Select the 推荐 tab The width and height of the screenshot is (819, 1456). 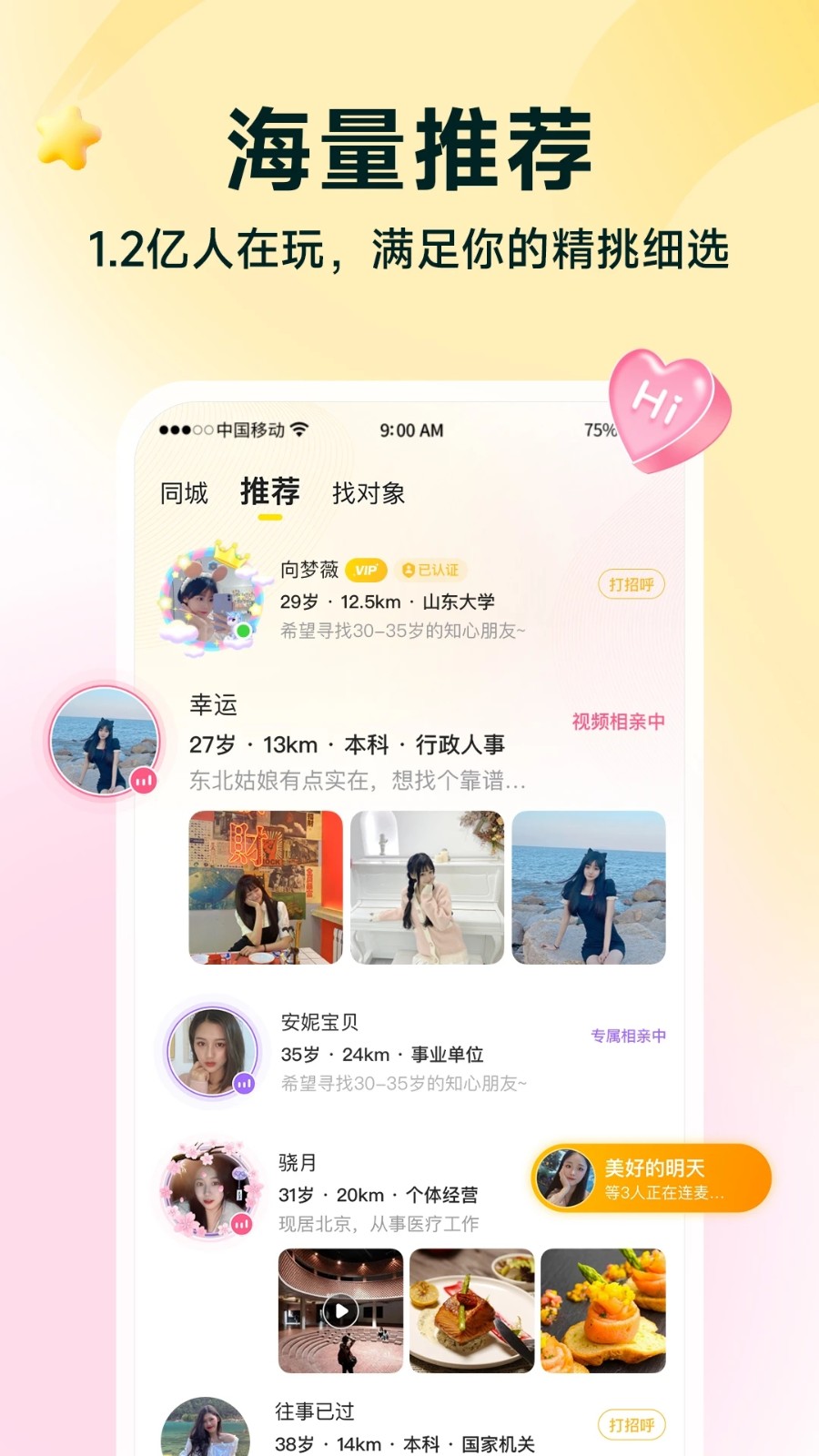click(x=269, y=492)
